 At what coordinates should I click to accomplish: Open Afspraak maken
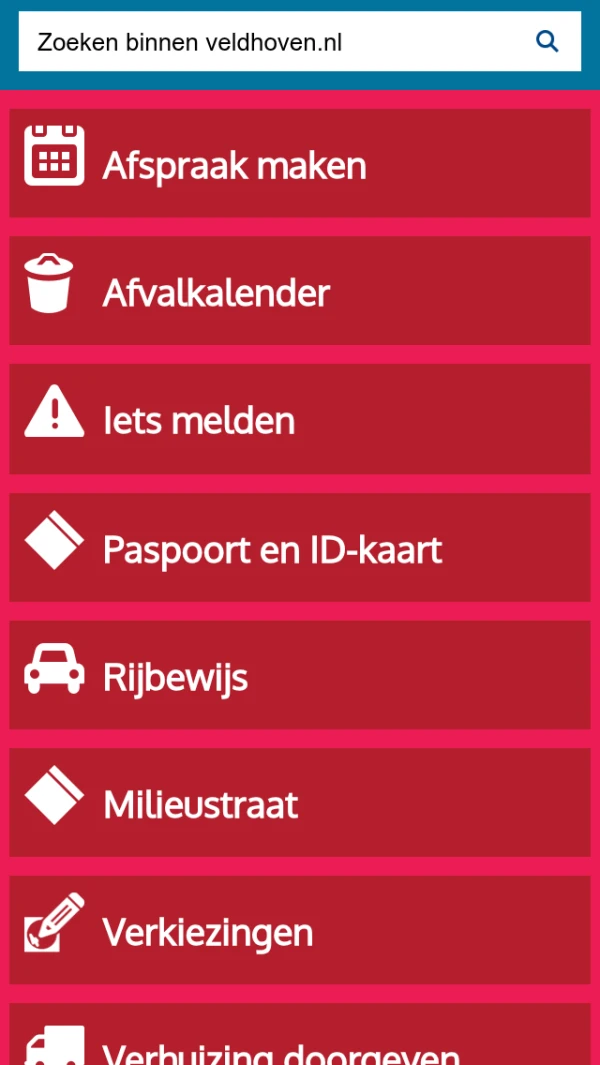pyautogui.click(x=300, y=163)
